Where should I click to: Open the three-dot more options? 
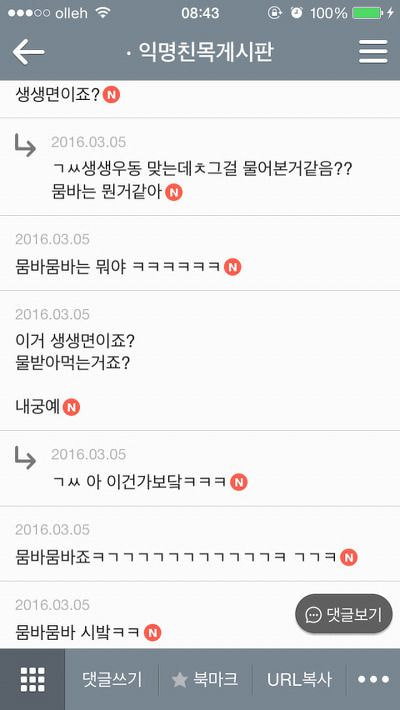(373, 679)
